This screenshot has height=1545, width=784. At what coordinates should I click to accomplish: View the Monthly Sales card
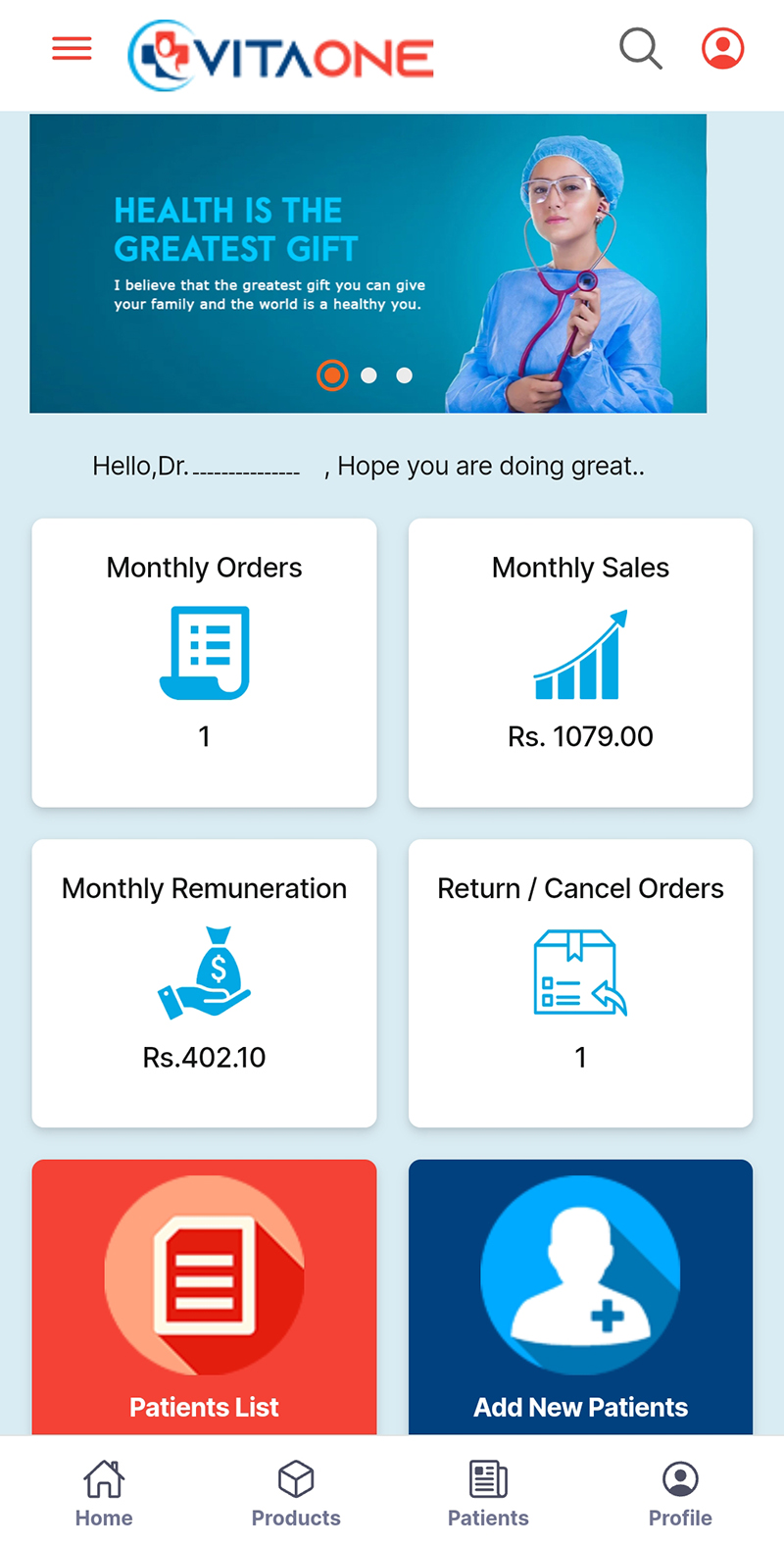580,663
